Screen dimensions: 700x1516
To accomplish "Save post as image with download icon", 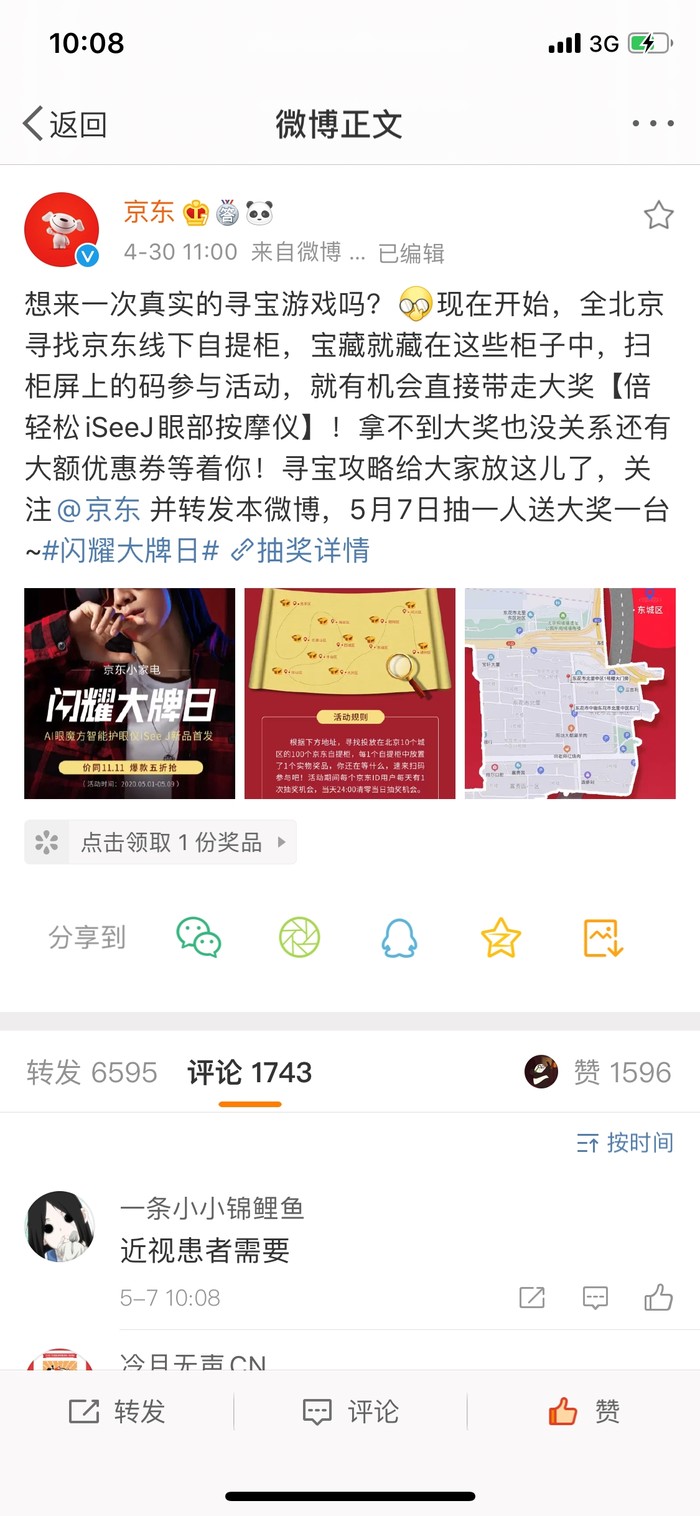I will tap(603, 937).
